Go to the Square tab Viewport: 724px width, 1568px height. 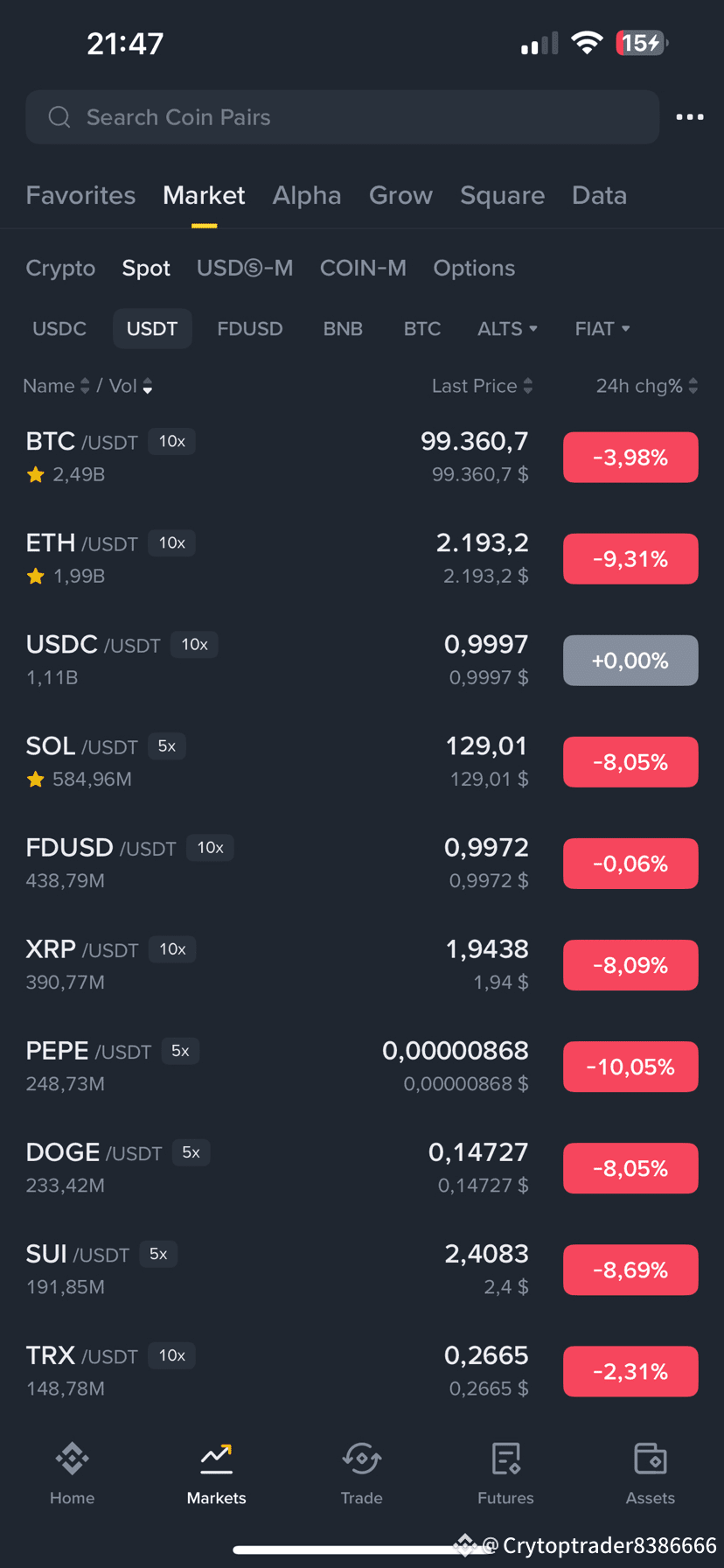pos(503,195)
